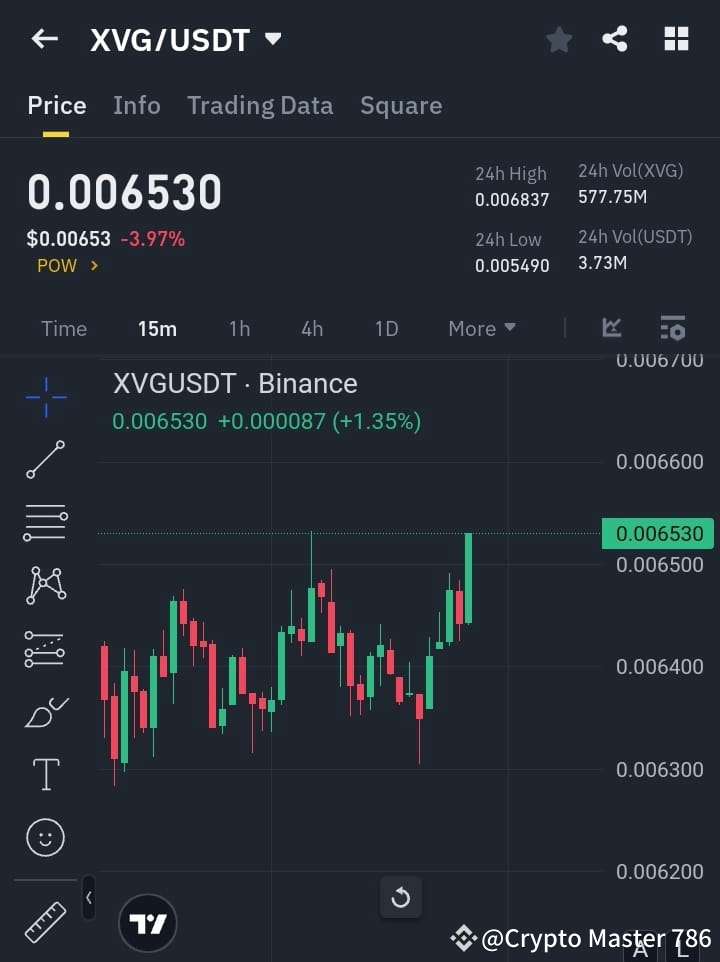Expand the More timeframes dropdown
Screen dimensions: 720x962
[481, 328]
